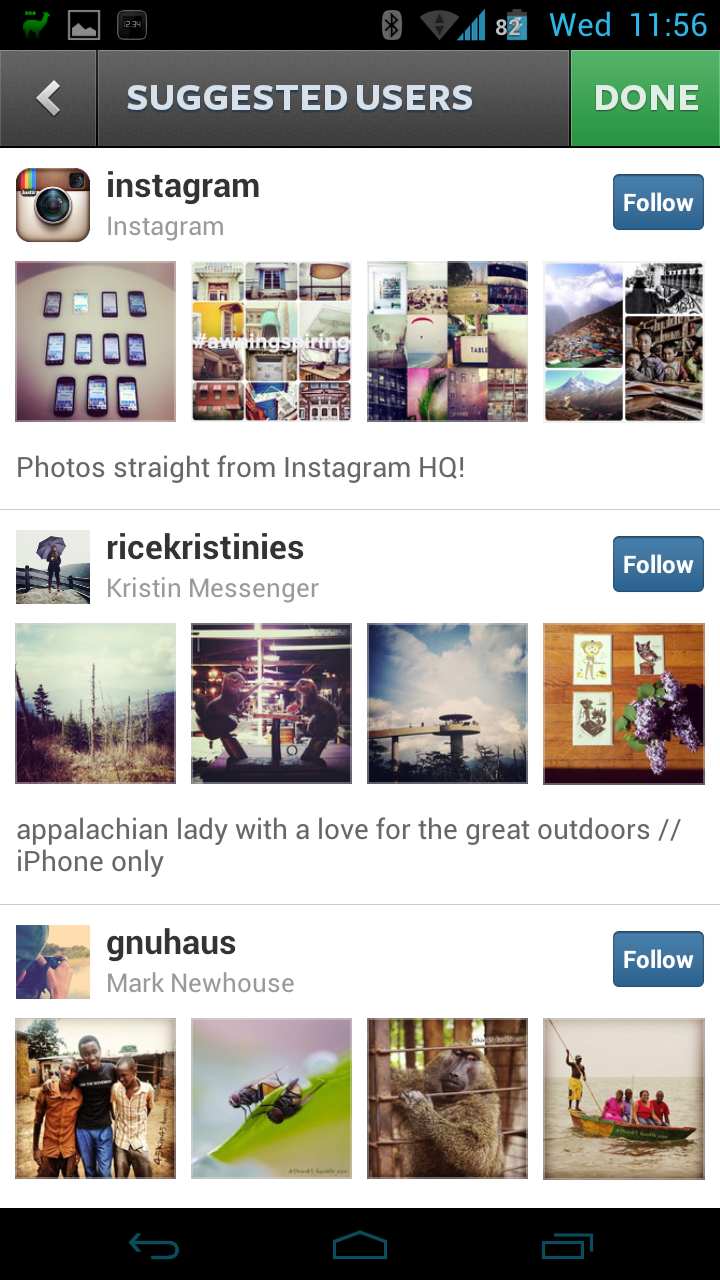The image size is (720, 1280).
Task: View ricekristinies' forest landscape photo
Action: coord(96,704)
